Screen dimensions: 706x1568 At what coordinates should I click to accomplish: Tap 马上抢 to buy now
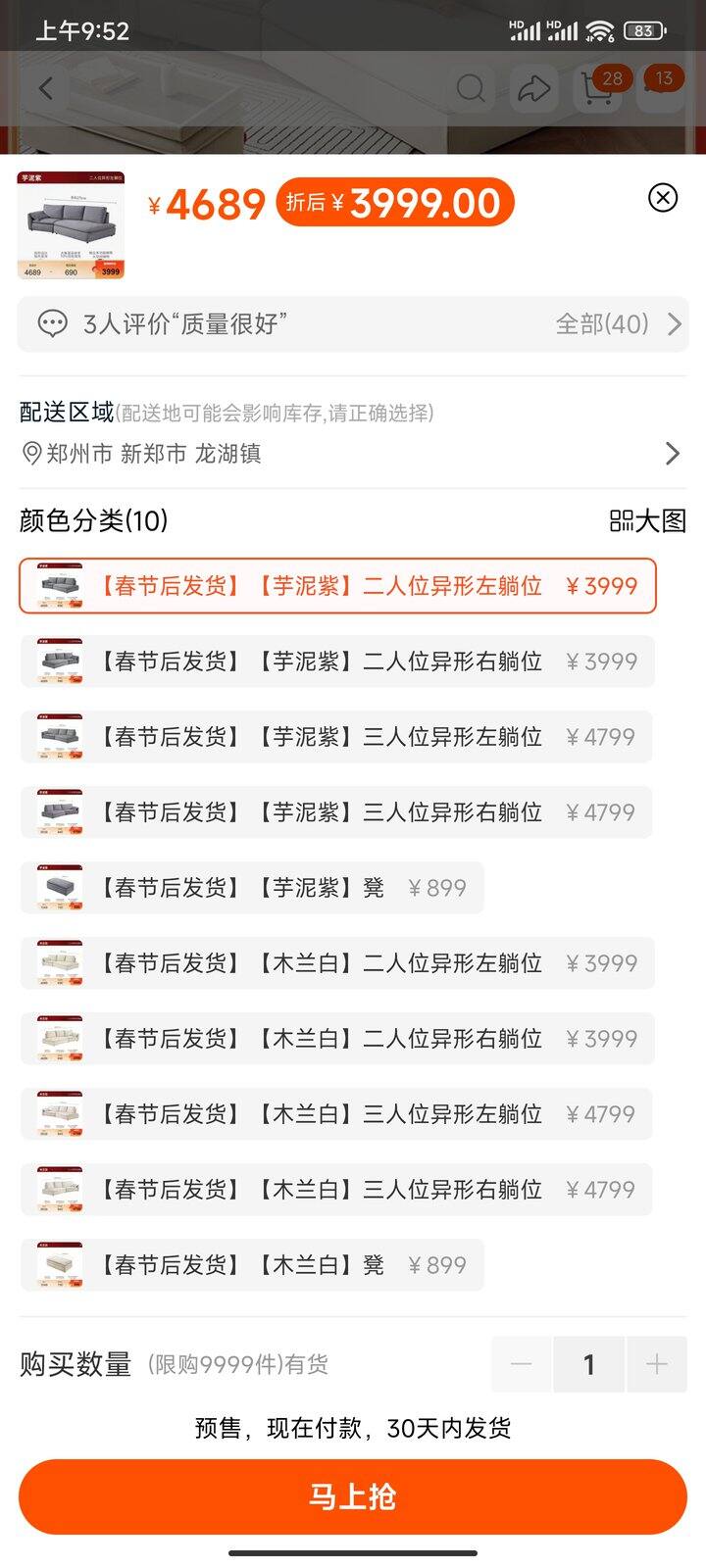click(x=353, y=1496)
